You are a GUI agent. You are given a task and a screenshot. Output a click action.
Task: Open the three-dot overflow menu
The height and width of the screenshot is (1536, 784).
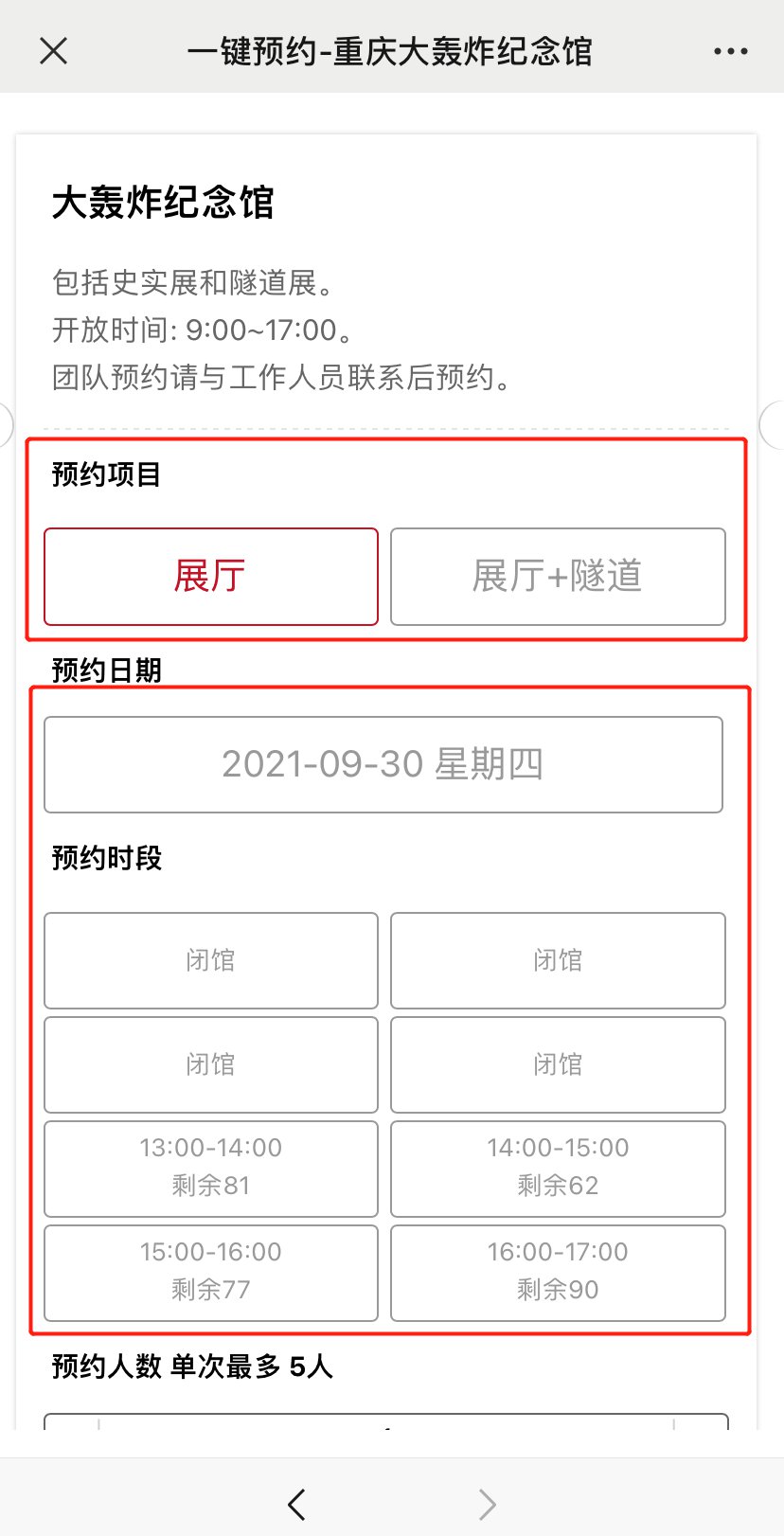coord(730,51)
